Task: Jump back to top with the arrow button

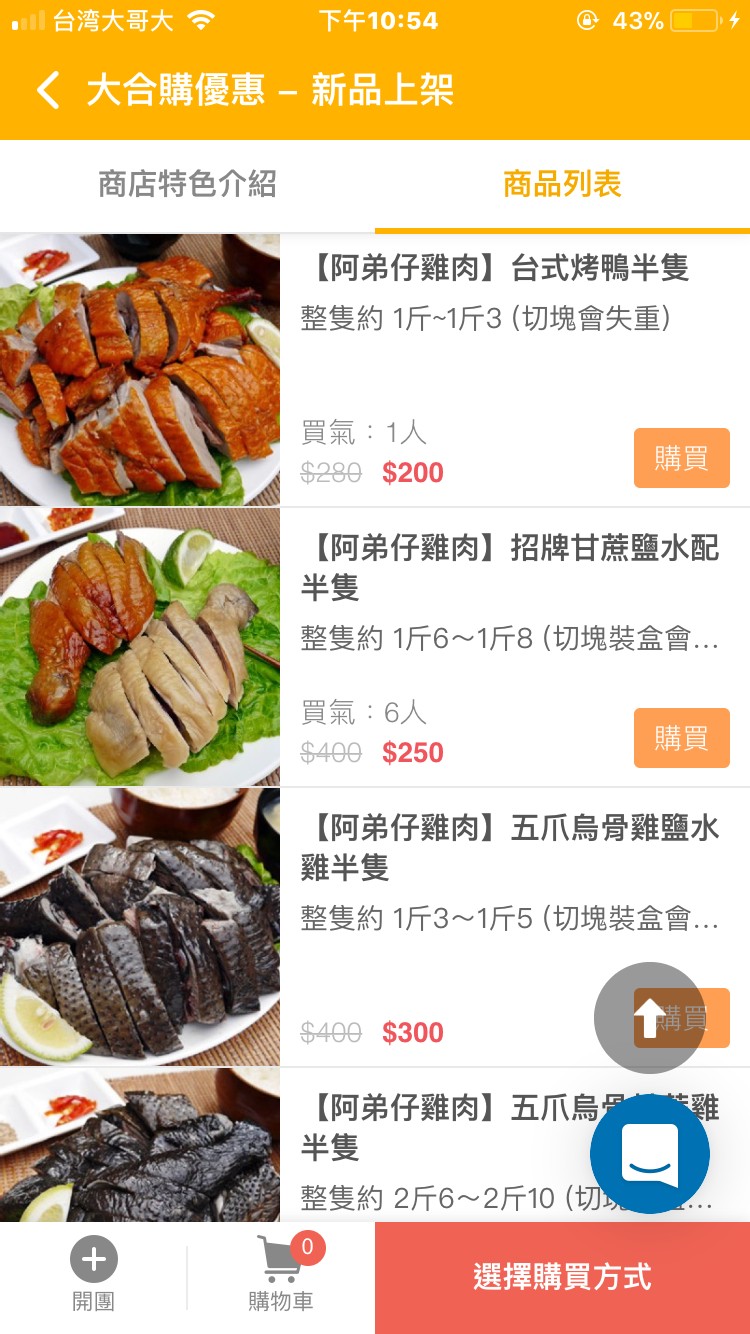Action: (650, 1018)
